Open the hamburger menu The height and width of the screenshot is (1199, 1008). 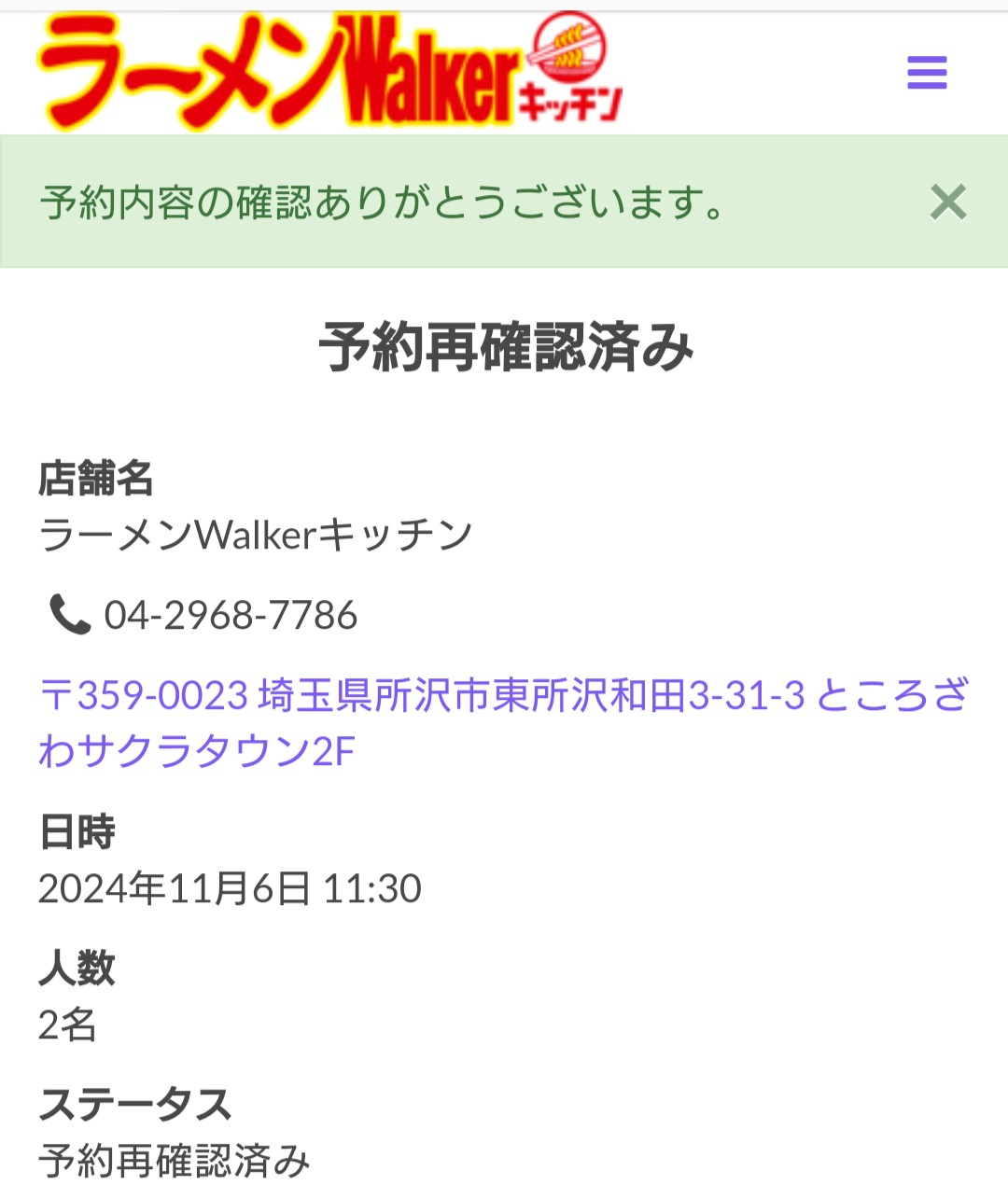(927, 72)
